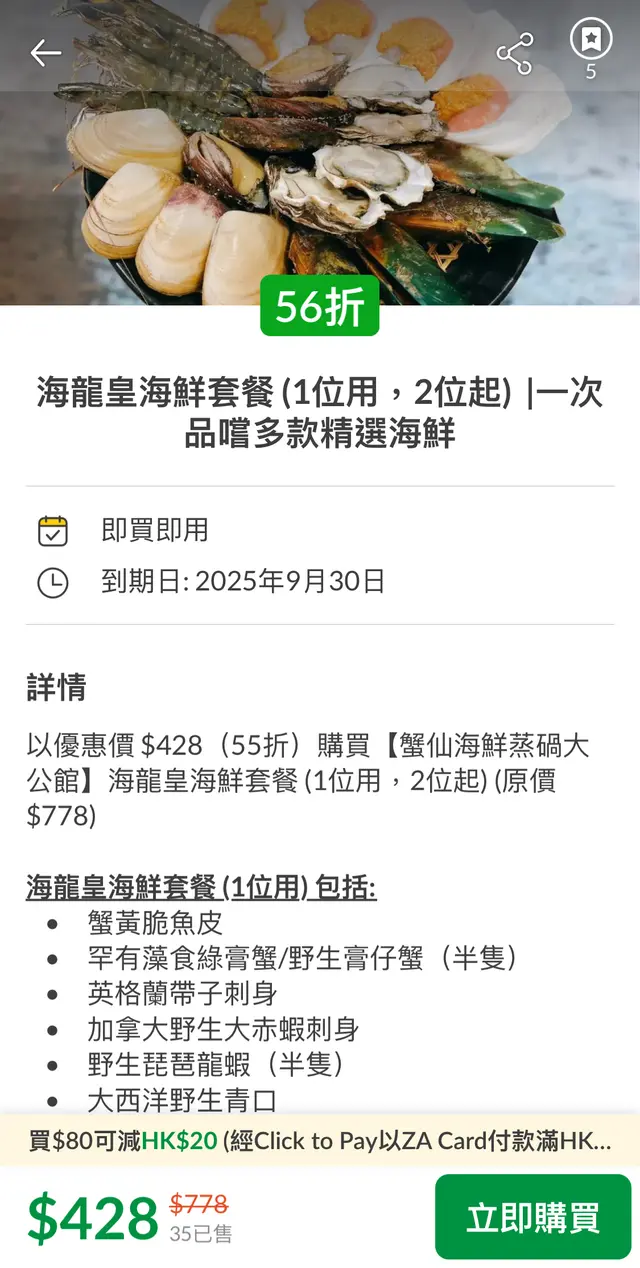Viewport: 640px width, 1268px height.
Task: Bookmark this seafood set offer
Action: pyautogui.click(x=590, y=41)
